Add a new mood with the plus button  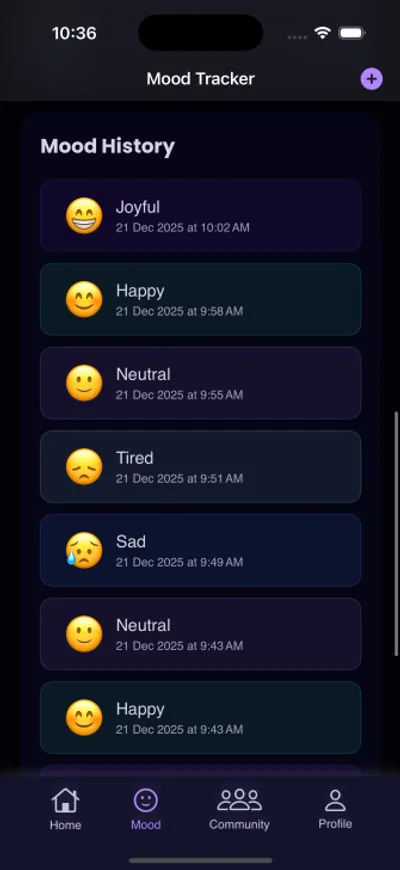(x=371, y=79)
